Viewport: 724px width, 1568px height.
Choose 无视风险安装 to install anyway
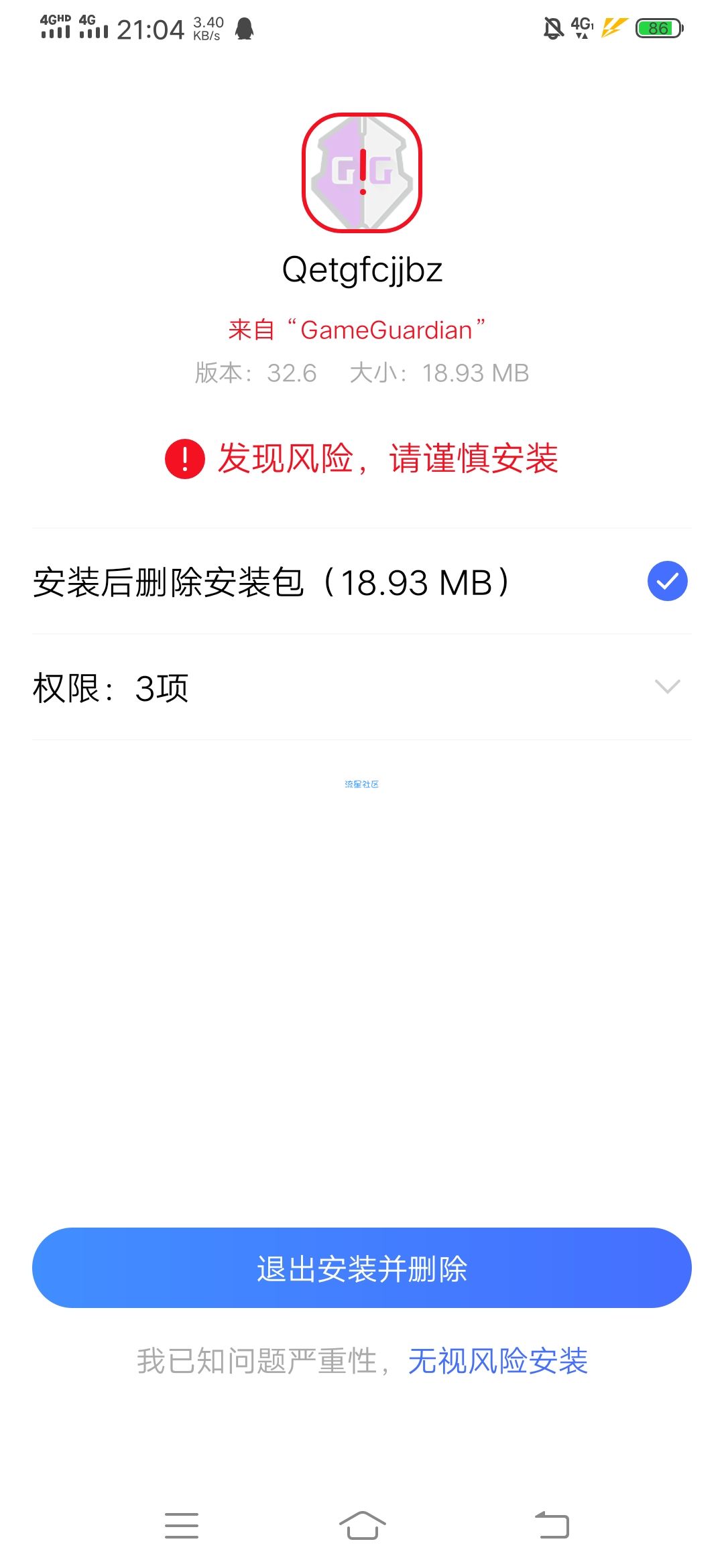pos(497,1361)
